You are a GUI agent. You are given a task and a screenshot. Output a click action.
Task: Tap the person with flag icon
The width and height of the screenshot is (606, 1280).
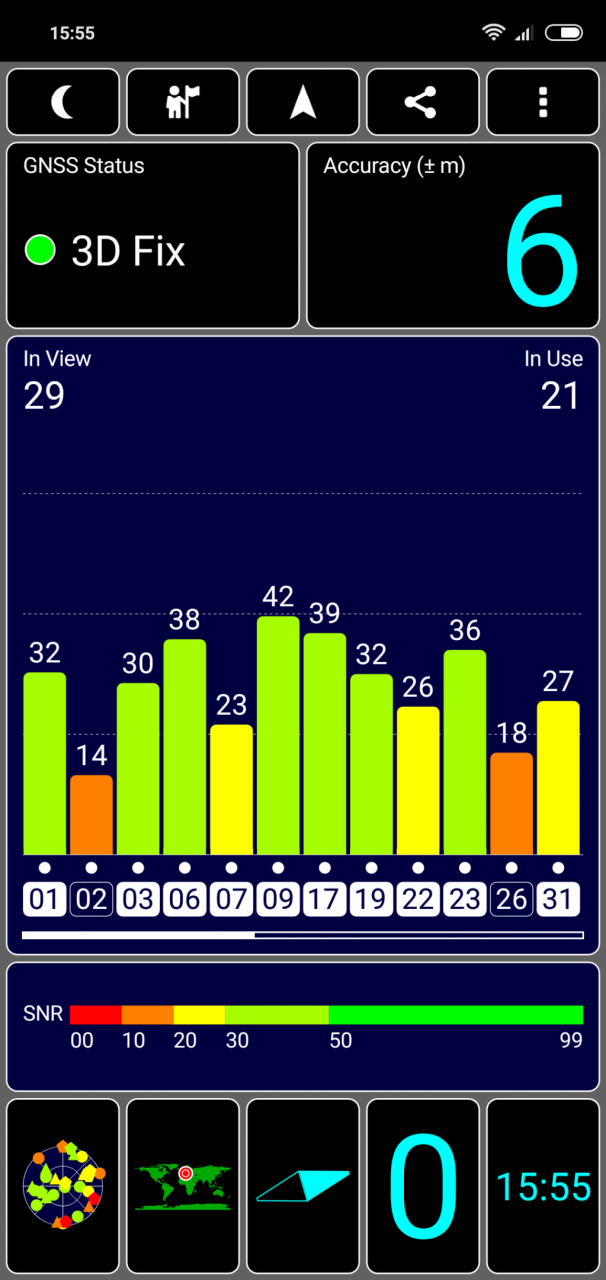[183, 102]
